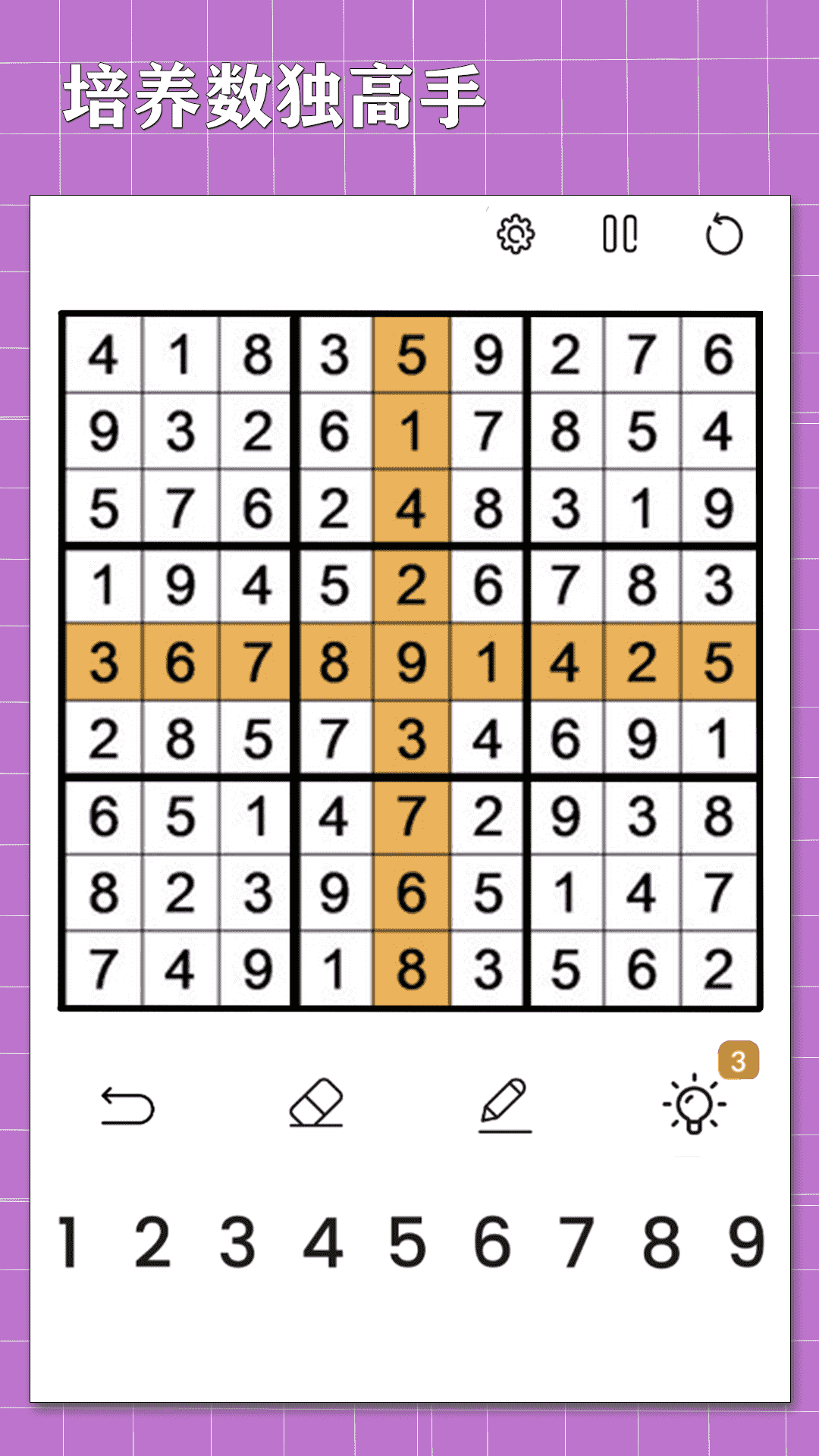Open the settings gear icon
The height and width of the screenshot is (1456, 819).
click(x=516, y=236)
